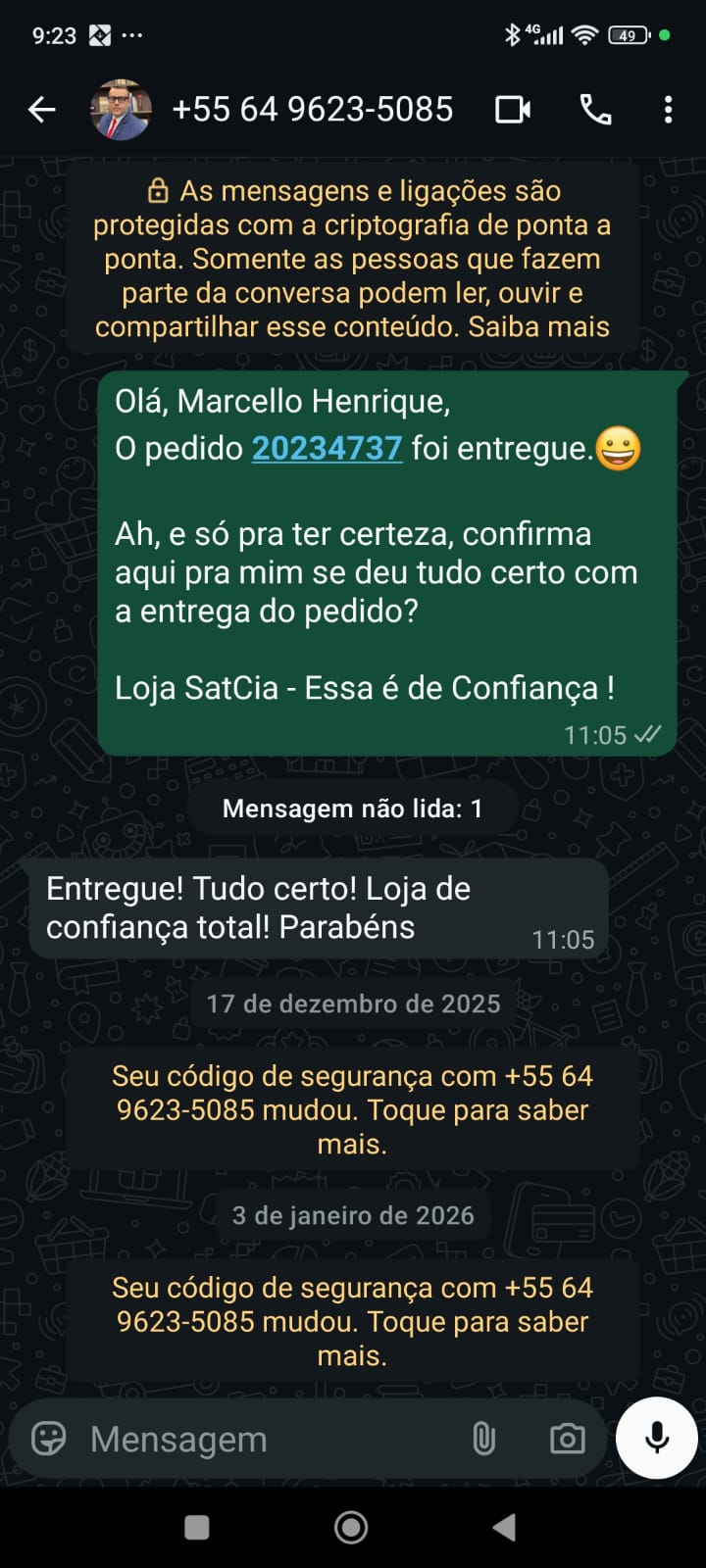
Task: Record a voice message with the microphone
Action: point(657,1438)
